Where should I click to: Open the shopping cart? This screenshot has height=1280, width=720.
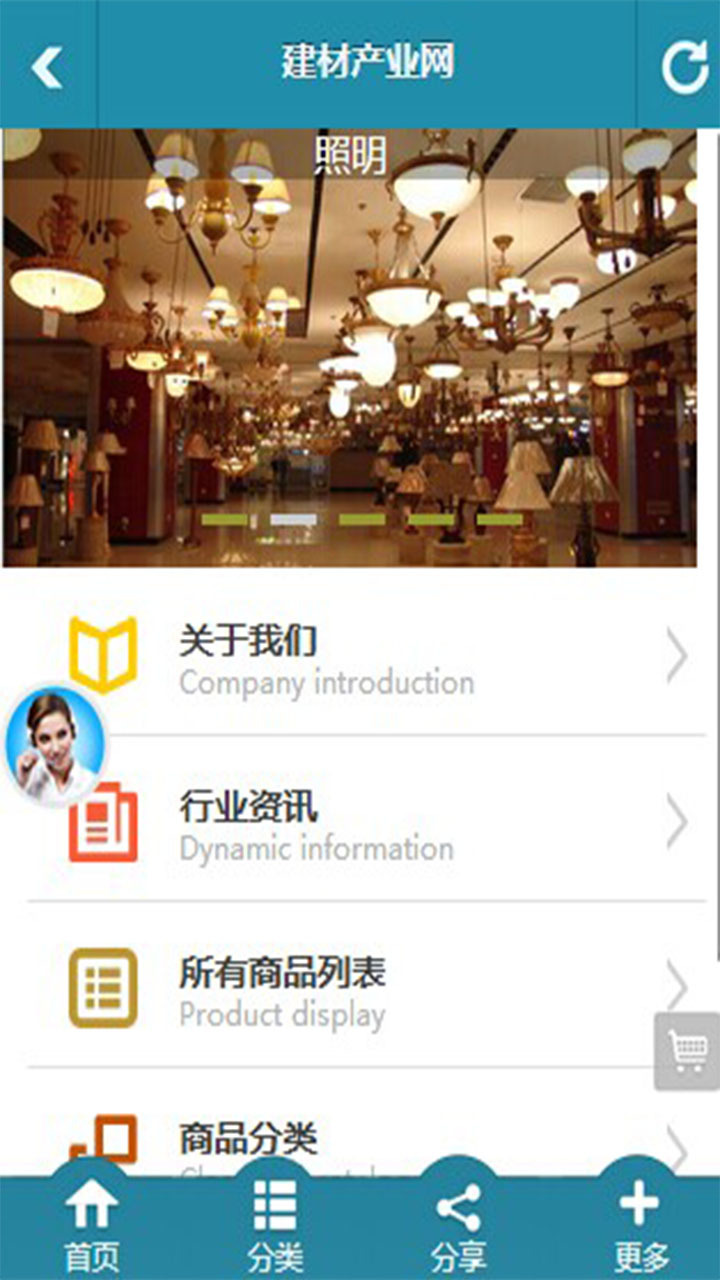pyautogui.click(x=688, y=1051)
